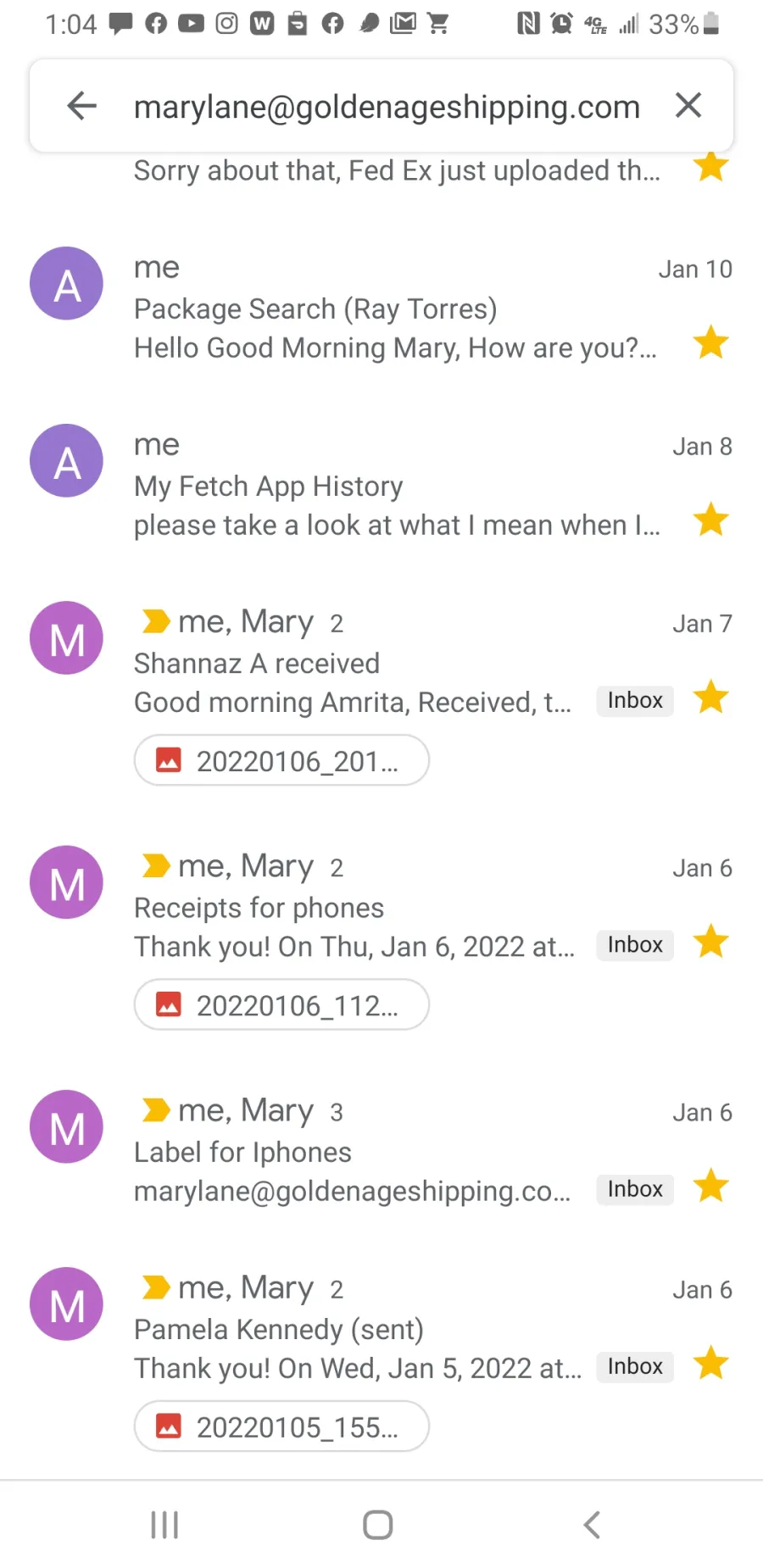Image resolution: width=763 pixels, height=1568 pixels.
Task: Remove star from Receipts for phones
Action: coord(710,942)
